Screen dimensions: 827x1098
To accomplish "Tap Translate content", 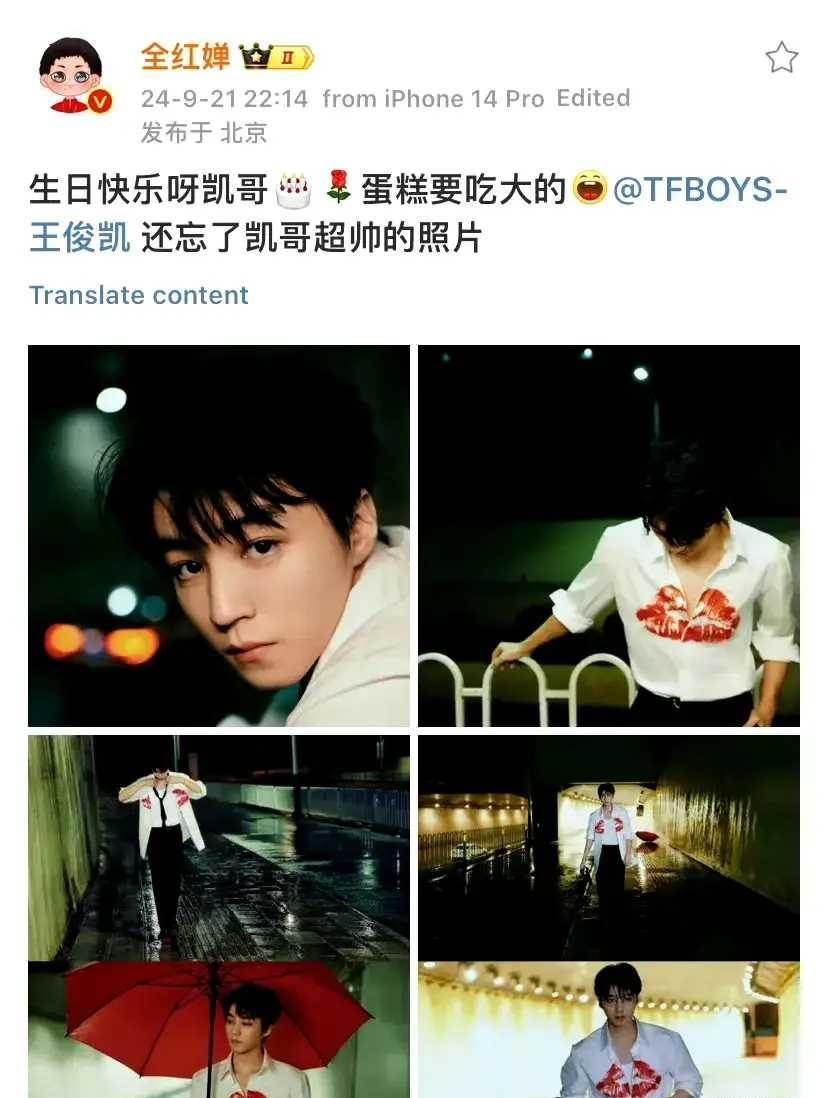I will (139, 295).
